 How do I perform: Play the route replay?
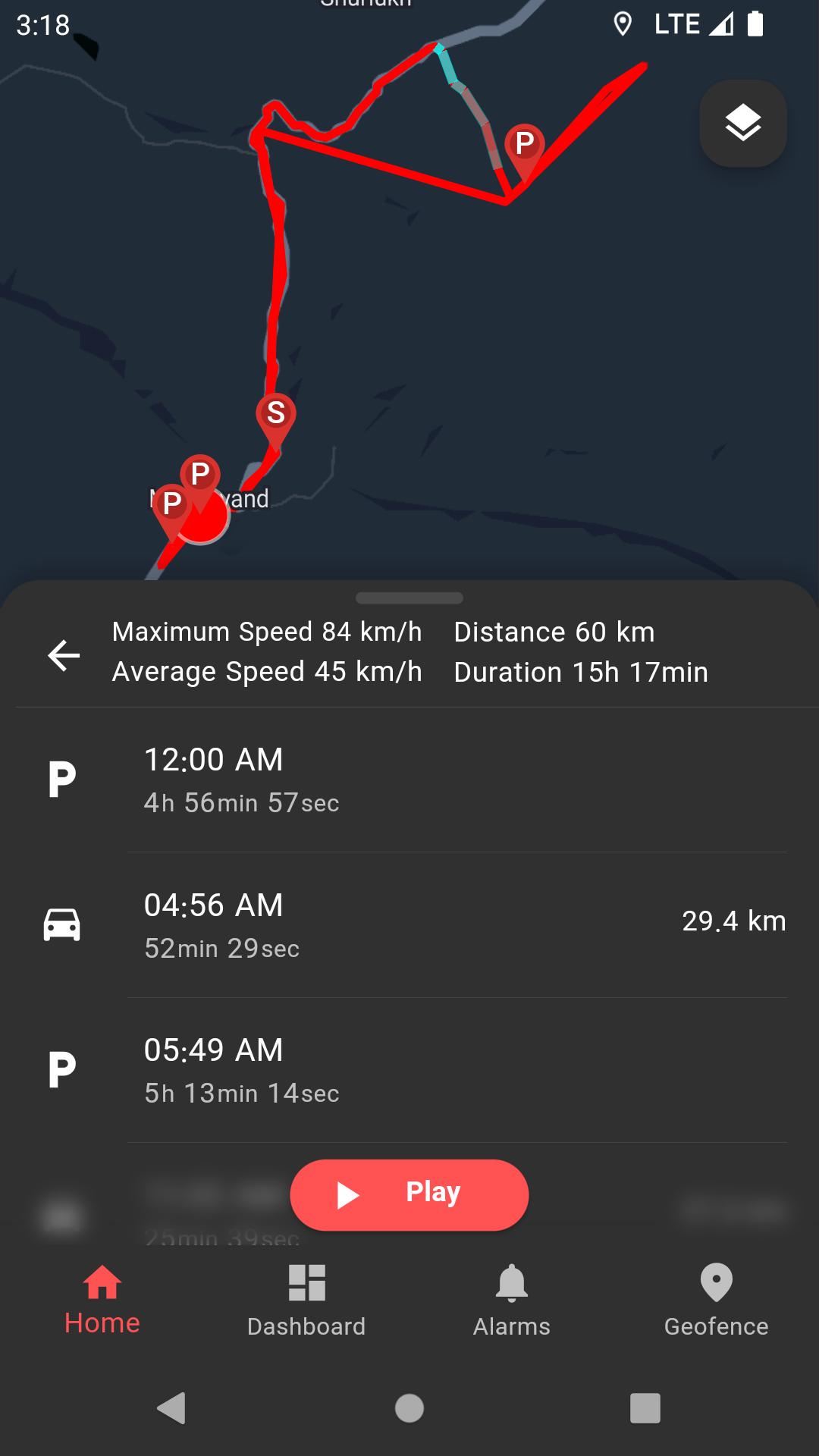click(x=409, y=1194)
